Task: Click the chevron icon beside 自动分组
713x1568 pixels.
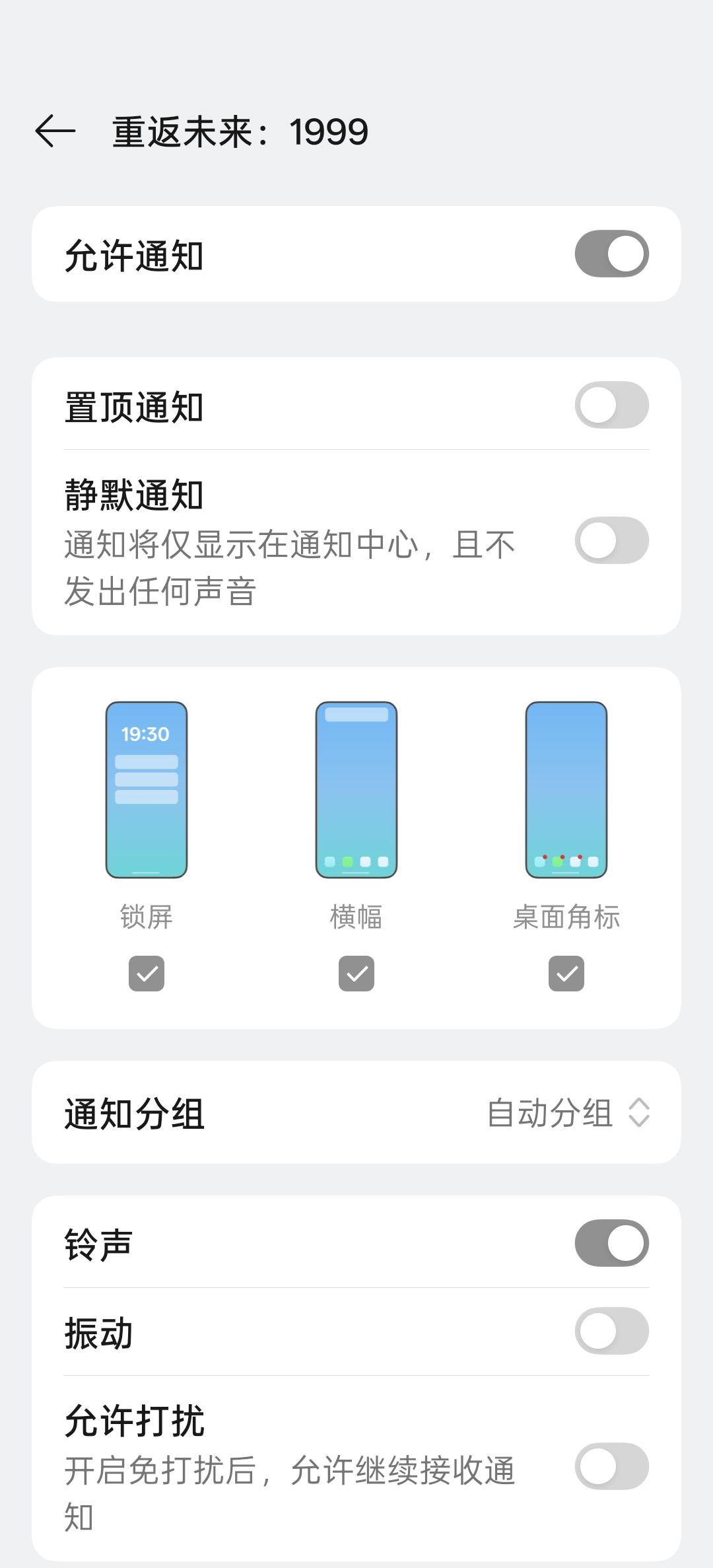Action: point(638,1114)
